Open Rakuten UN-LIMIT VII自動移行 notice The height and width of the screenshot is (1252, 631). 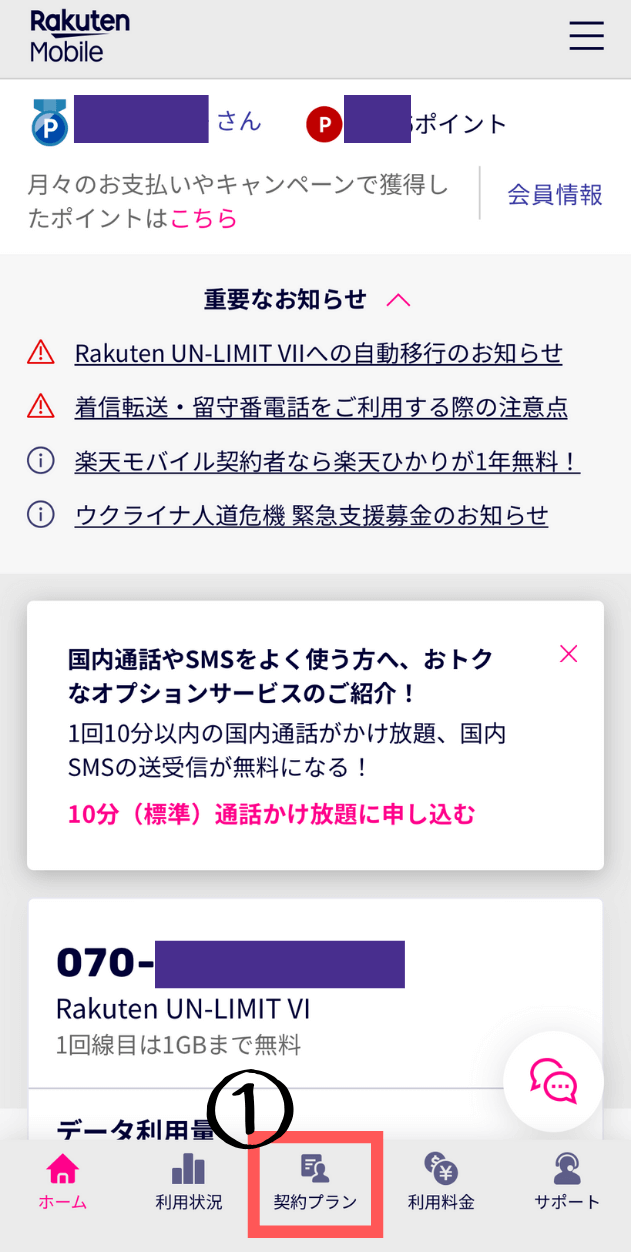click(318, 353)
